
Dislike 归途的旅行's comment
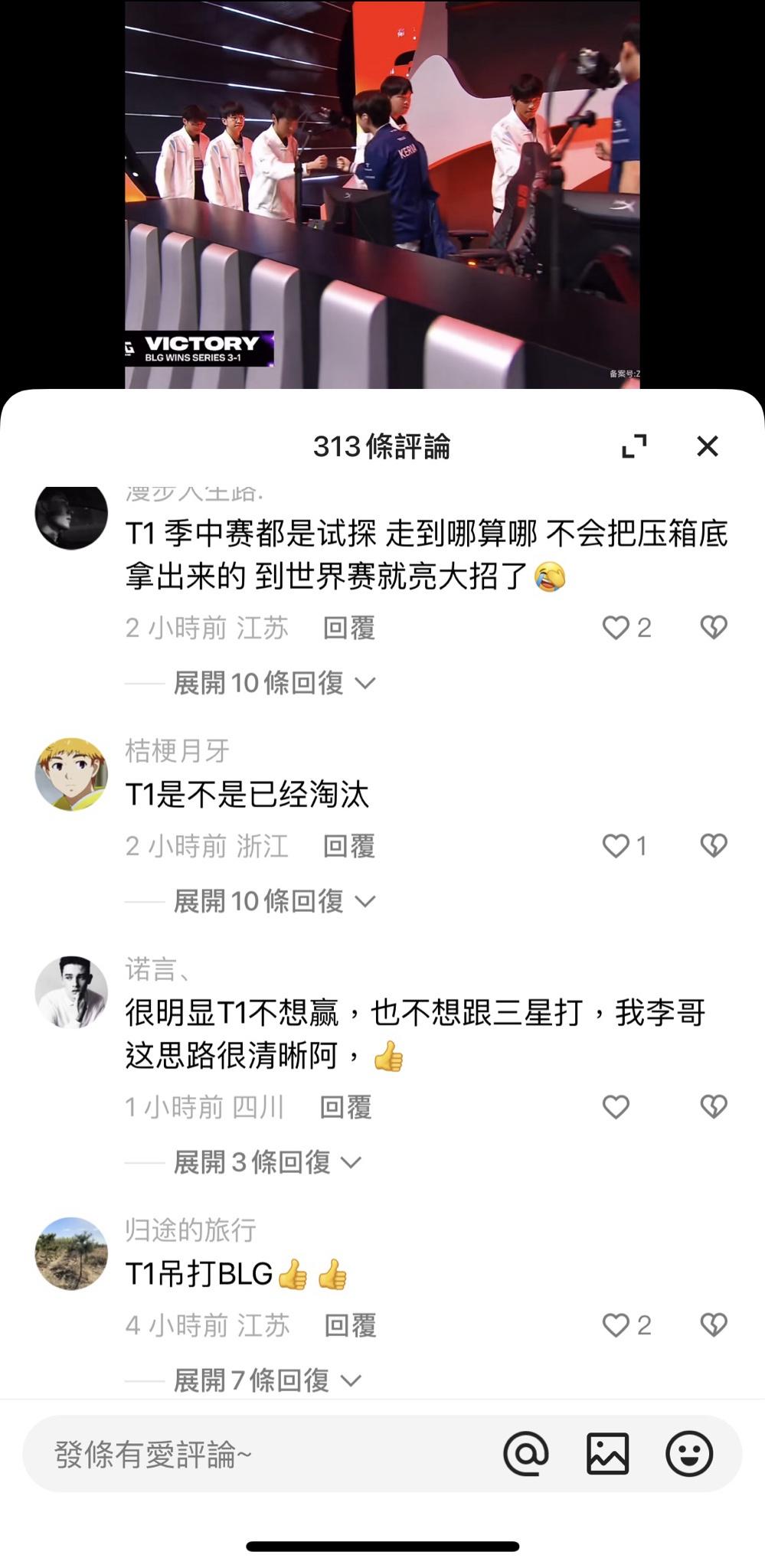point(713,1325)
